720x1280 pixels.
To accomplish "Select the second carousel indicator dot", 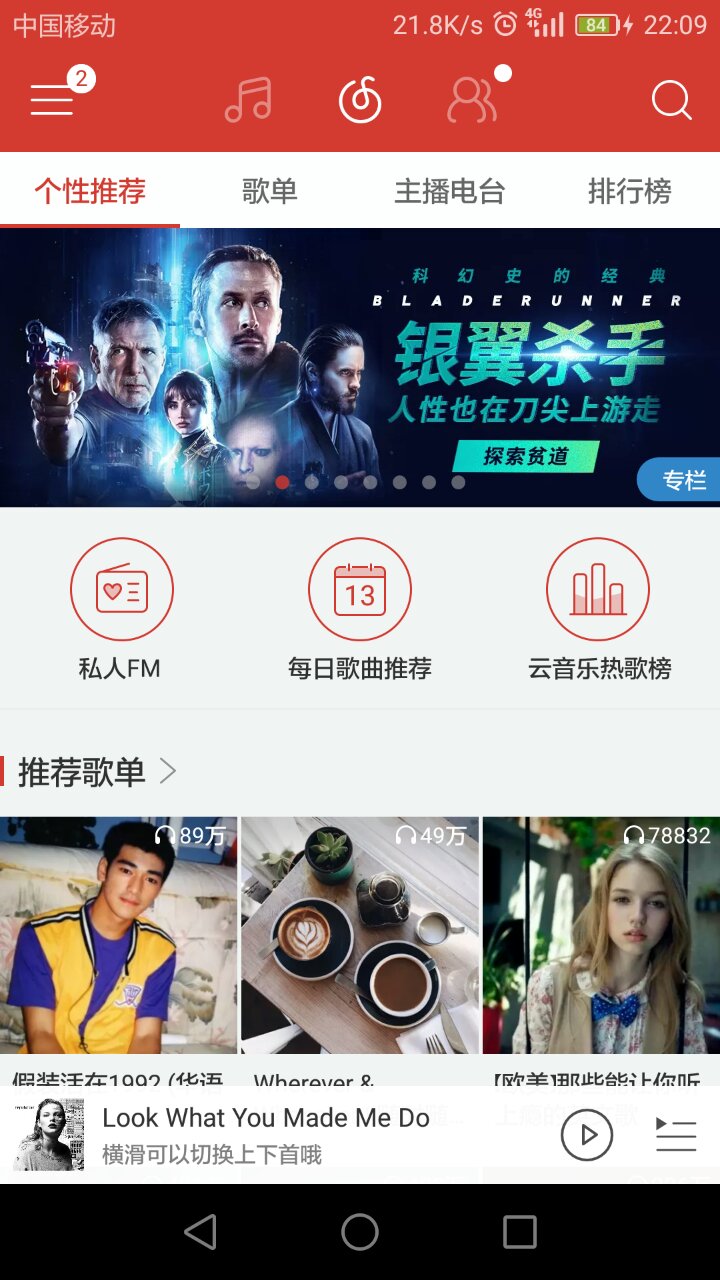I will tap(283, 481).
